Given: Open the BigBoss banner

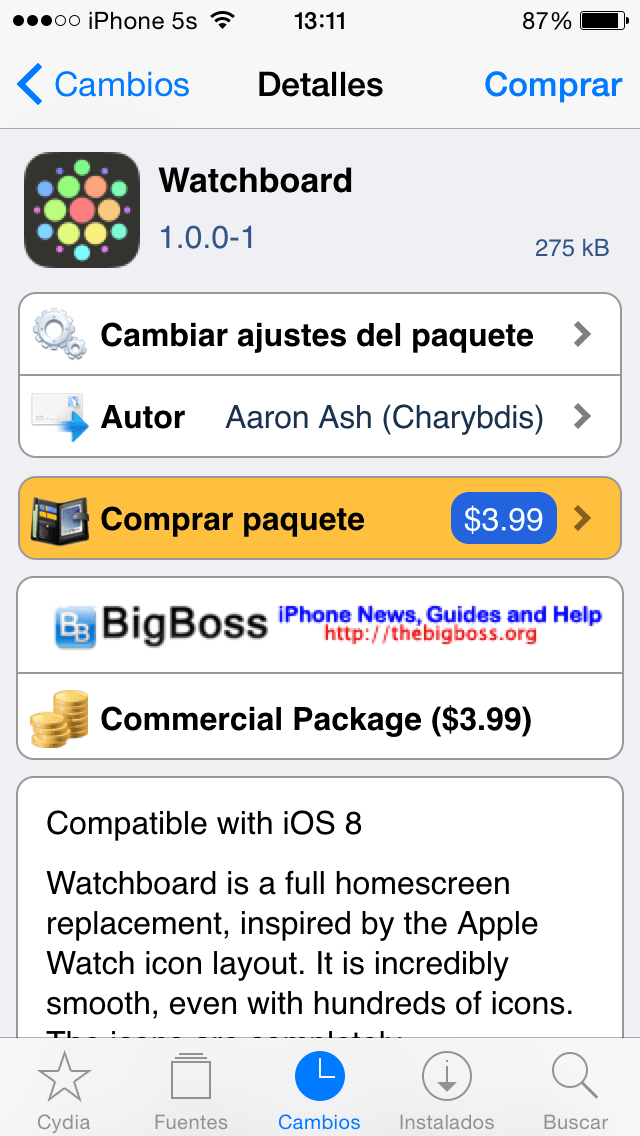Looking at the screenshot, I should [320, 625].
